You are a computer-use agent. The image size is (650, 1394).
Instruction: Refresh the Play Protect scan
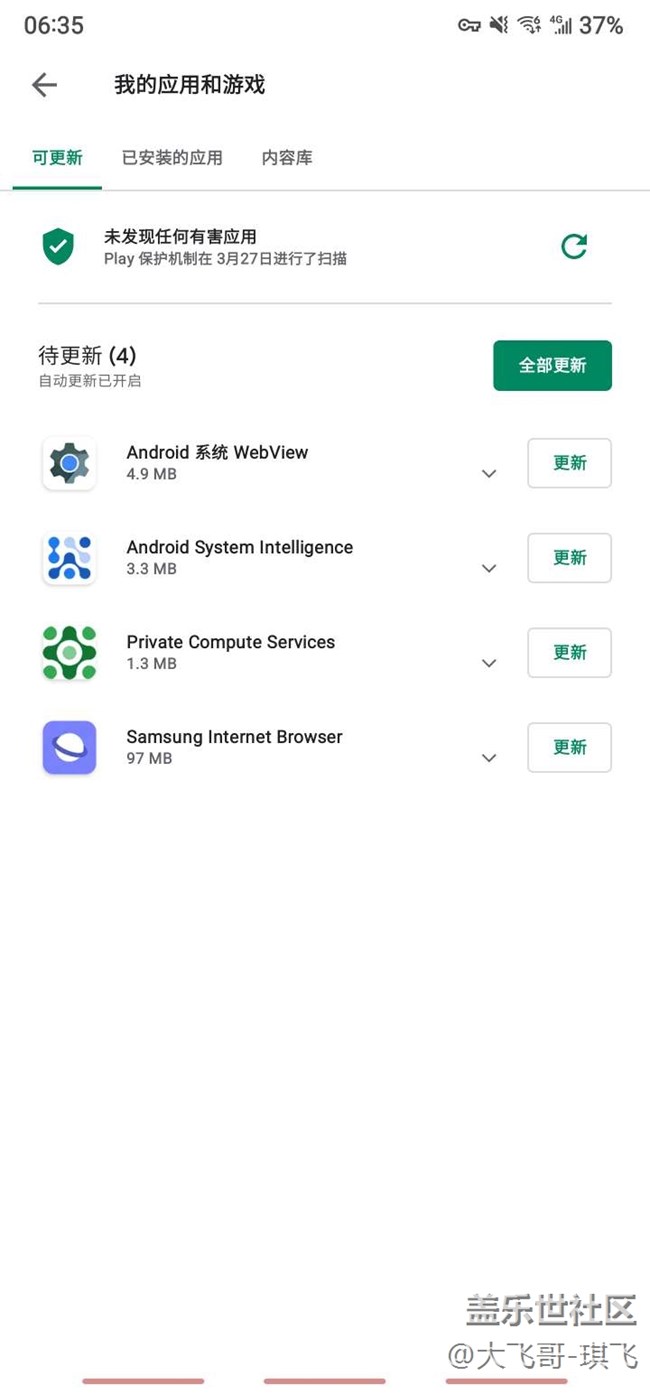[574, 246]
